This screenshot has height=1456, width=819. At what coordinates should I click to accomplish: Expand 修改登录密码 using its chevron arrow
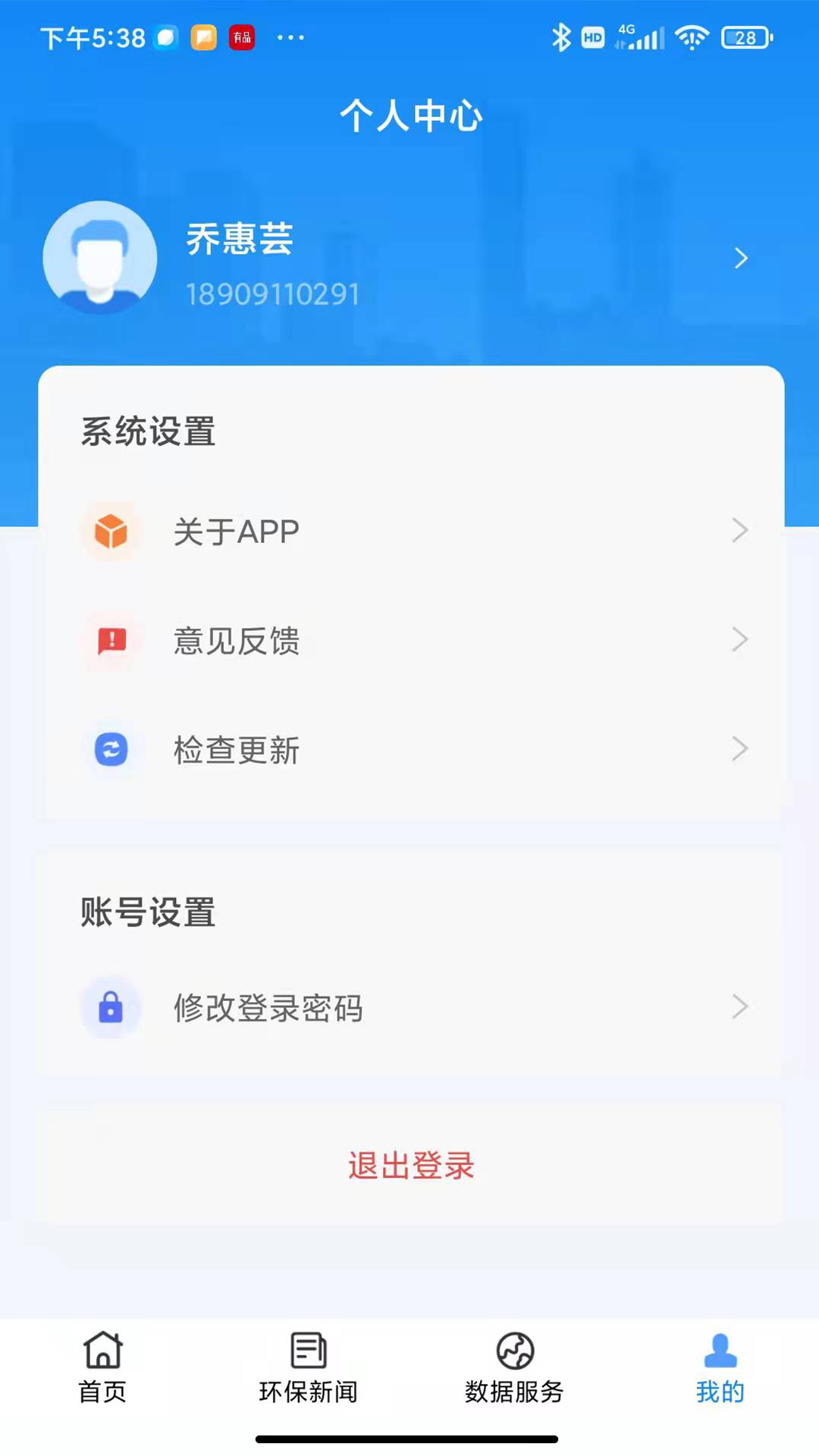click(739, 1007)
